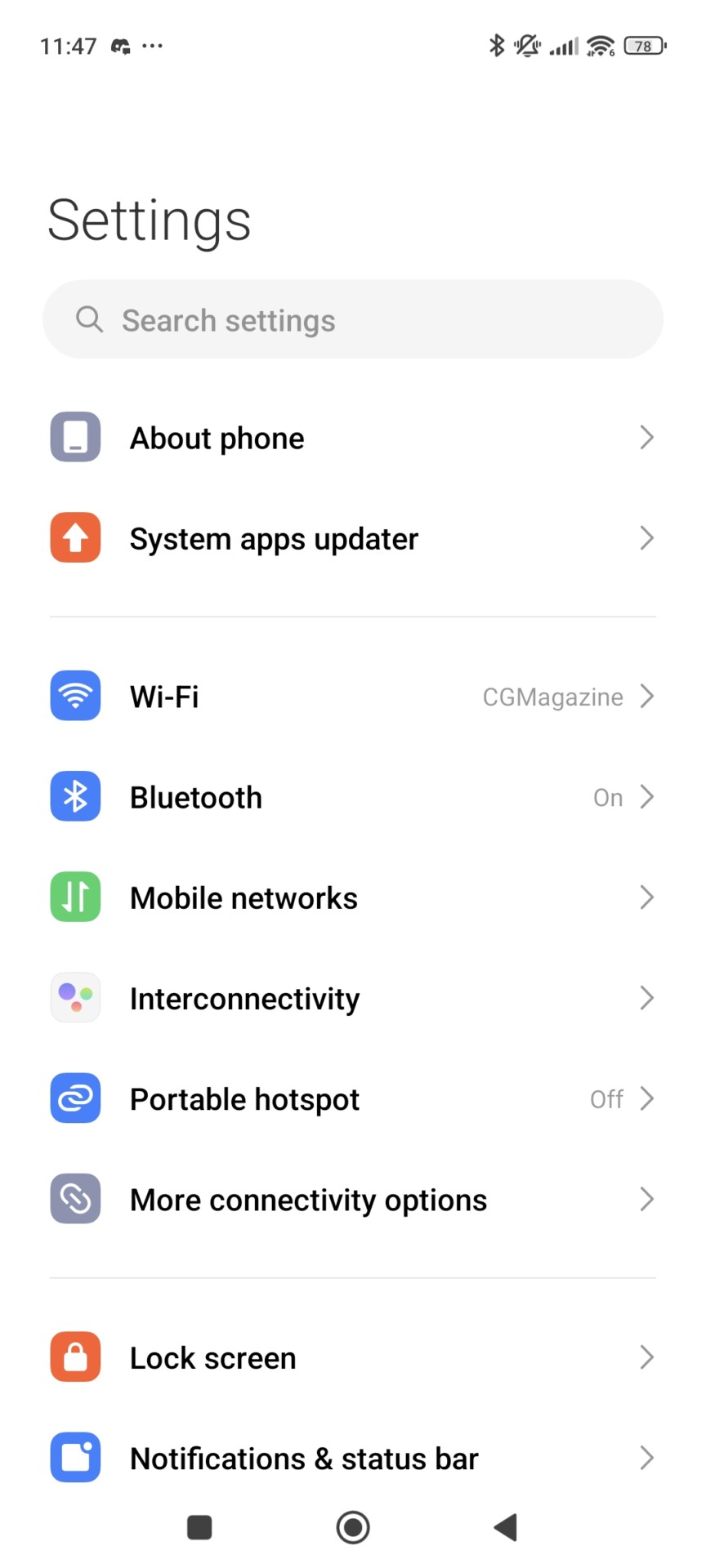
Task: View More connectivity options
Action: click(x=353, y=1200)
